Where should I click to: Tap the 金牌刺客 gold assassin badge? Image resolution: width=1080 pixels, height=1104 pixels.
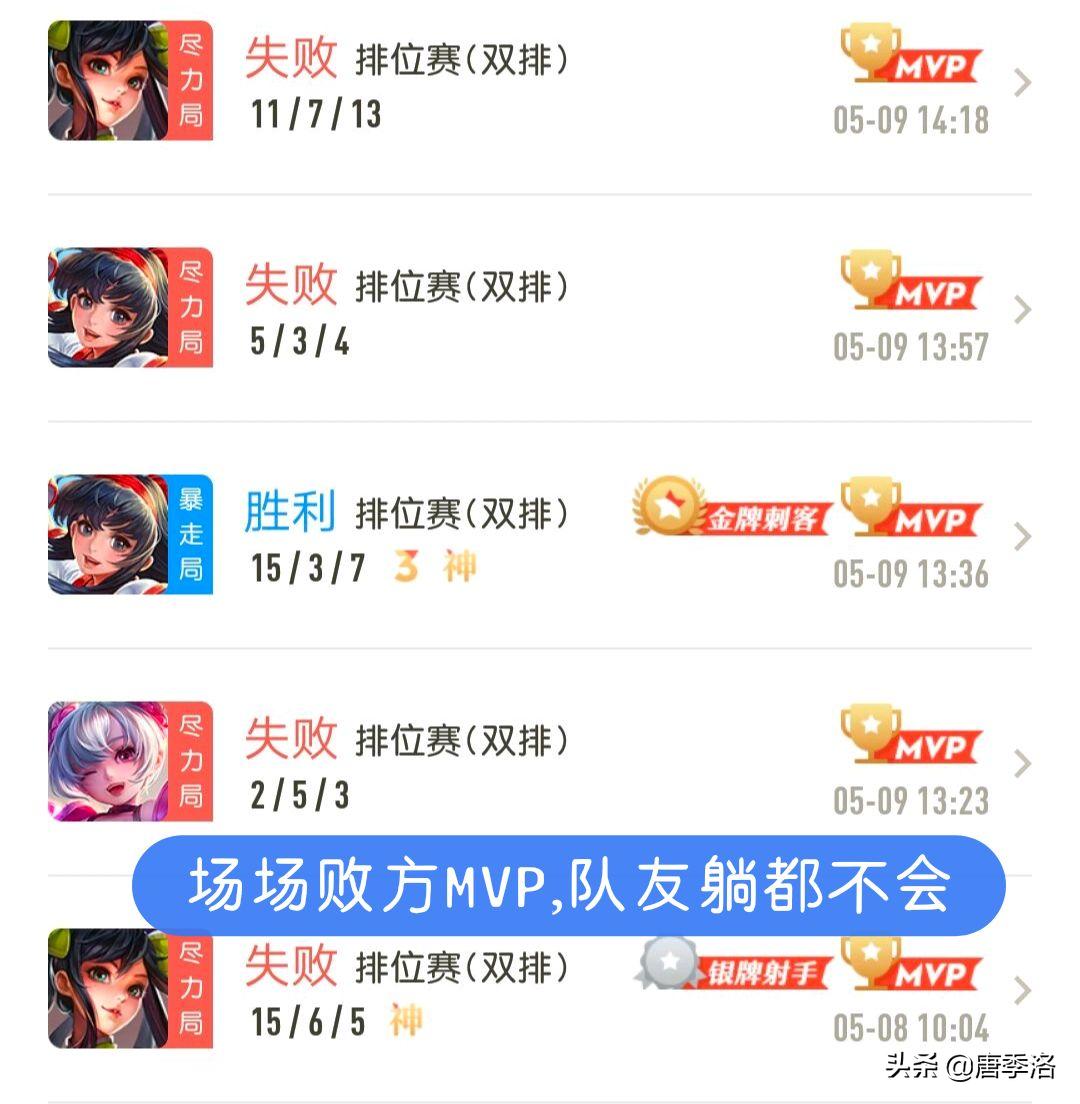[x=730, y=512]
